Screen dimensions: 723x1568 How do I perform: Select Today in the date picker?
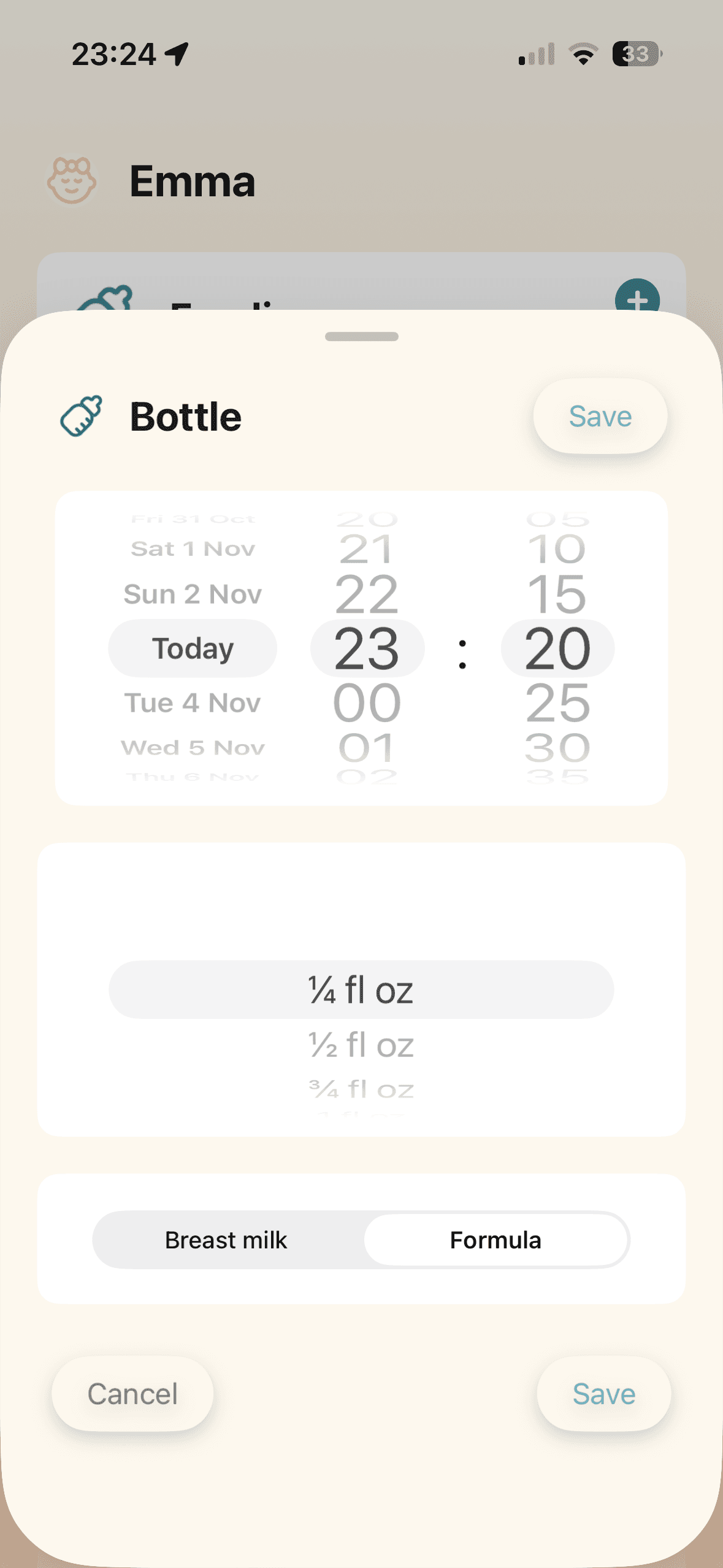pyautogui.click(x=193, y=648)
